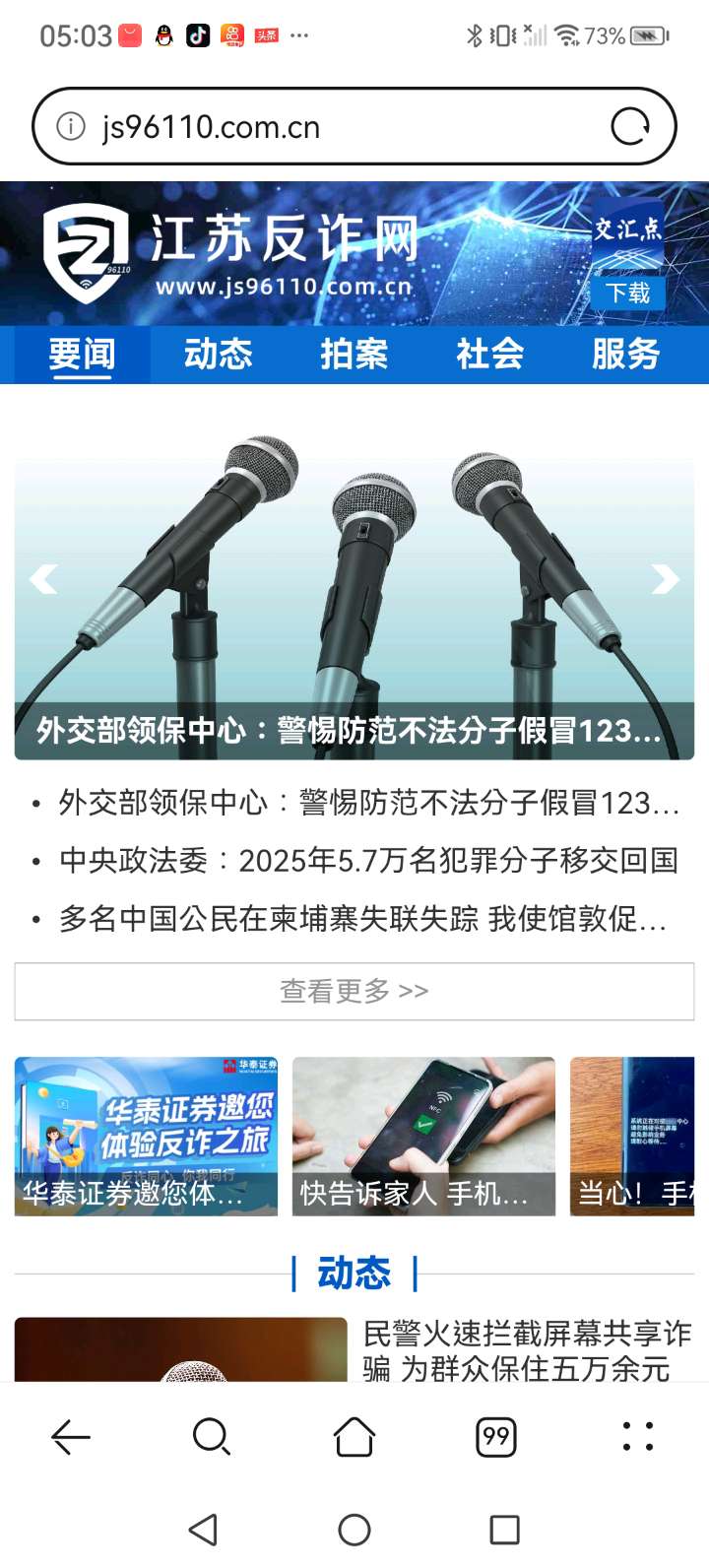Open the site info icon in address bar
Viewport: 709px width, 1568px height.
pyautogui.click(x=71, y=127)
